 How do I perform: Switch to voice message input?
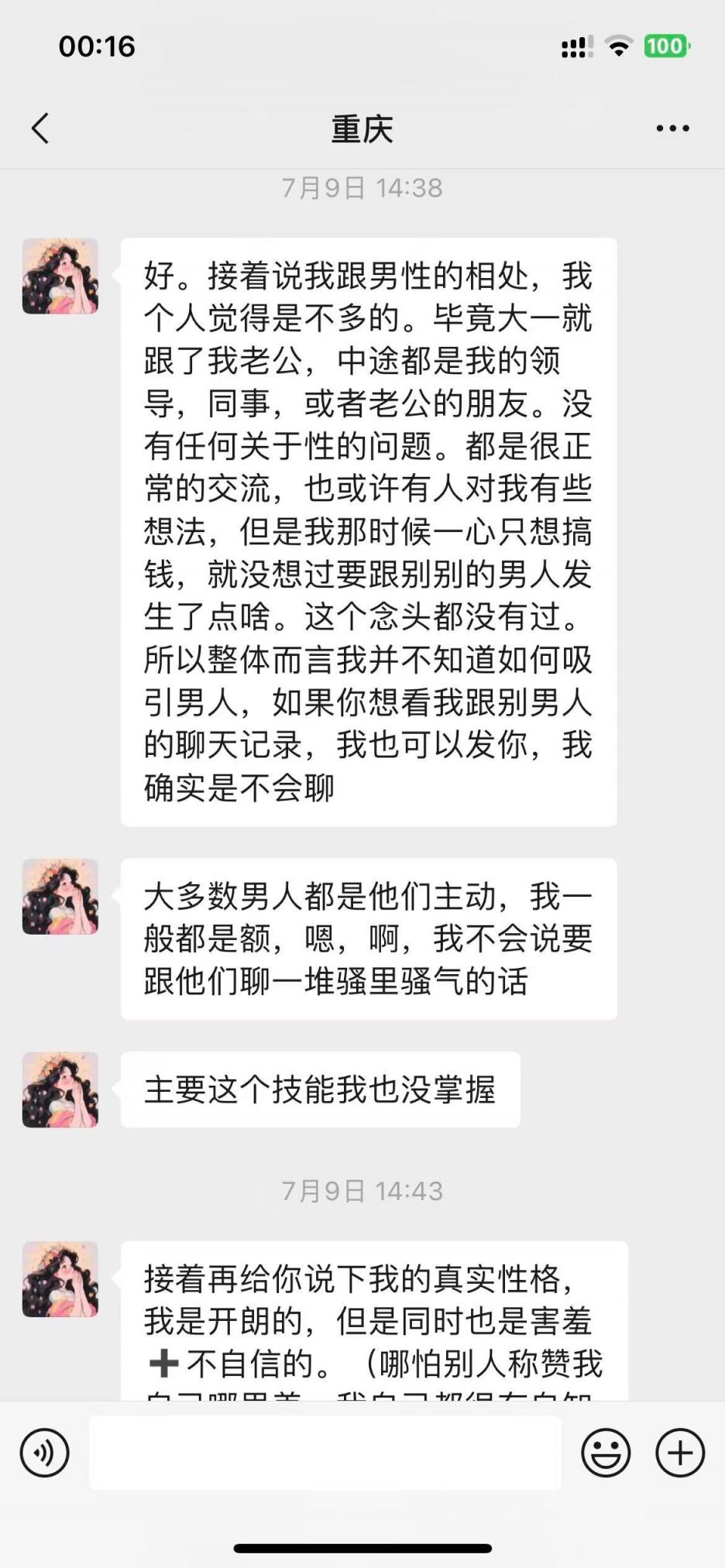45,1453
